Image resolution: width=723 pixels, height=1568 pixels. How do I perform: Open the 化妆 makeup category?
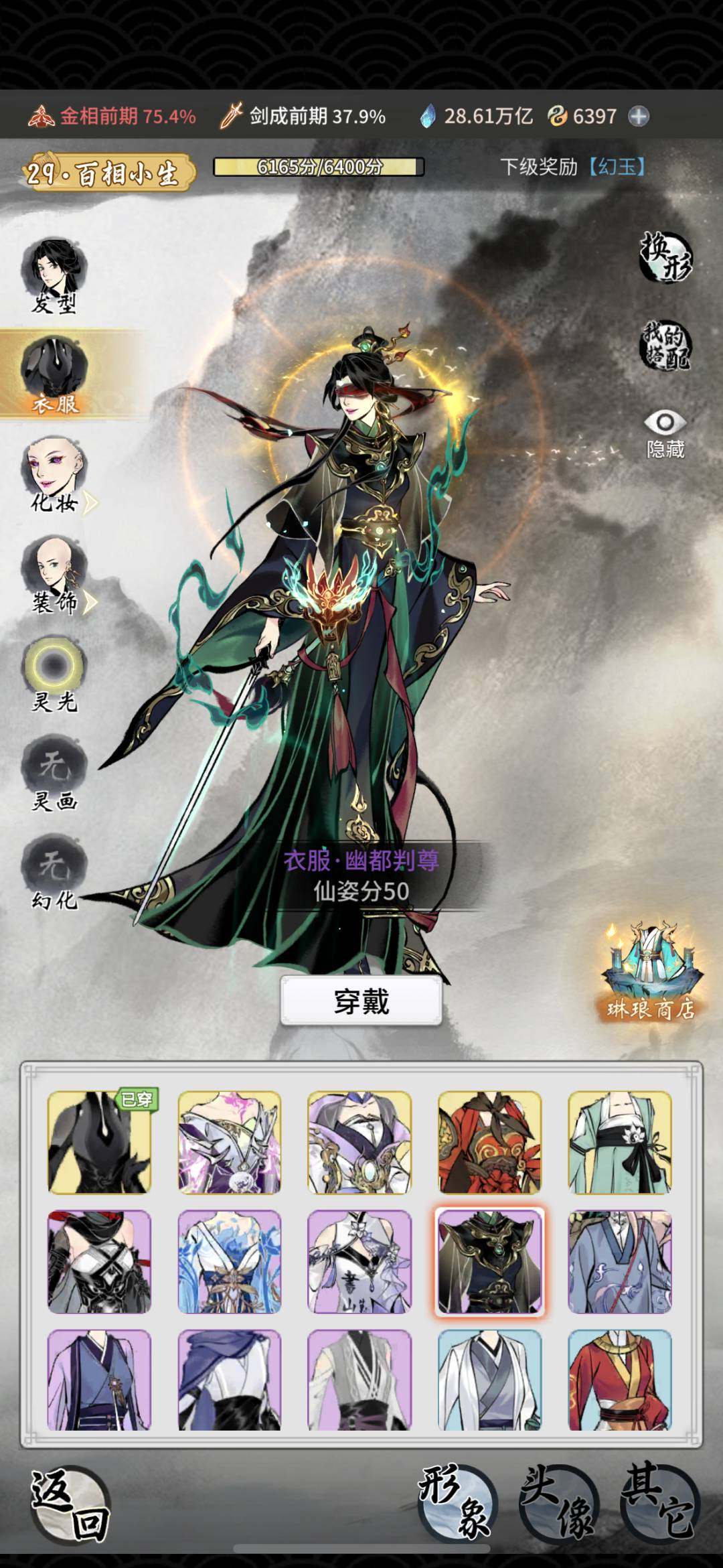coord(54,475)
